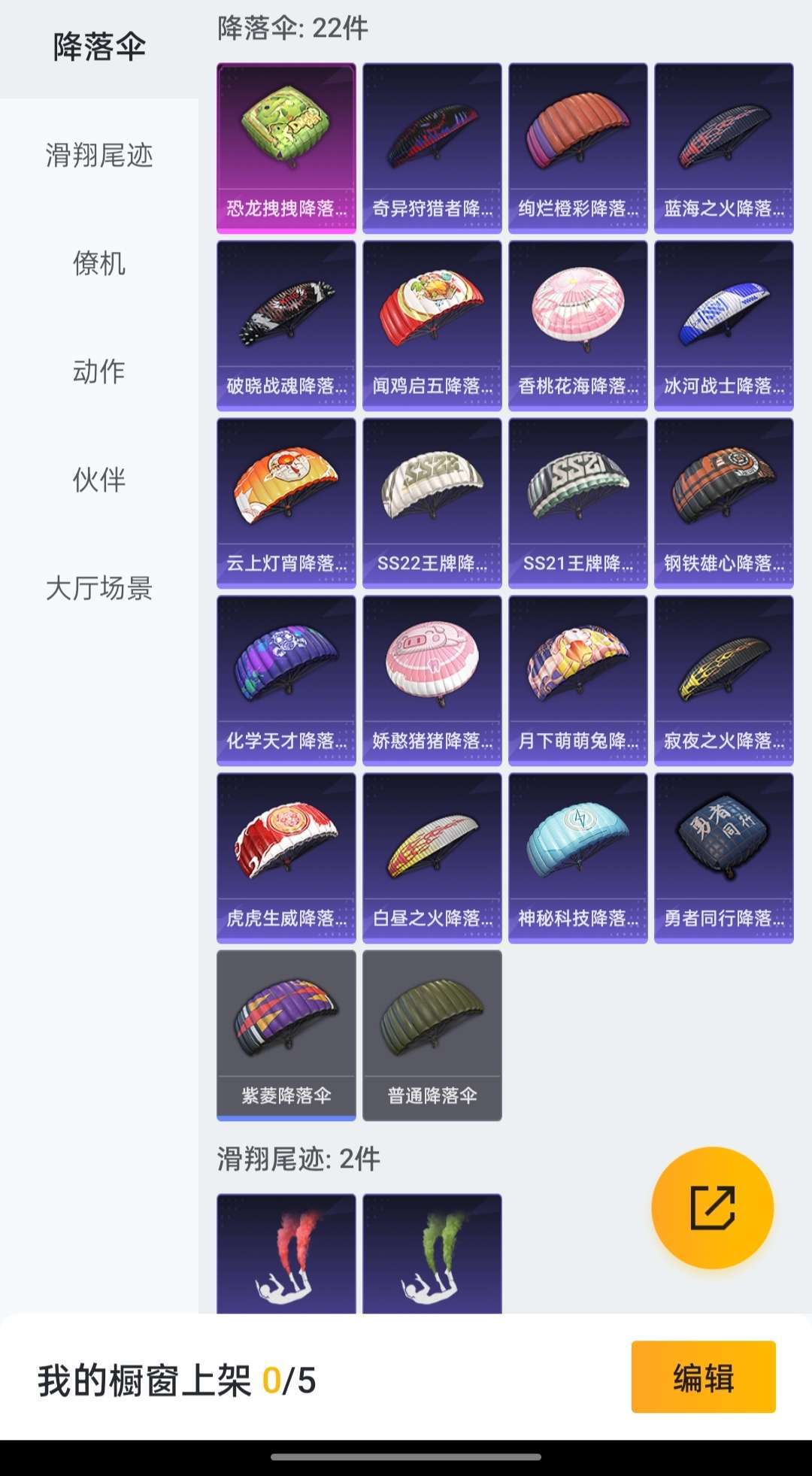View the 钢铁雄心 parachute
The image size is (812, 1476).
tap(724, 503)
